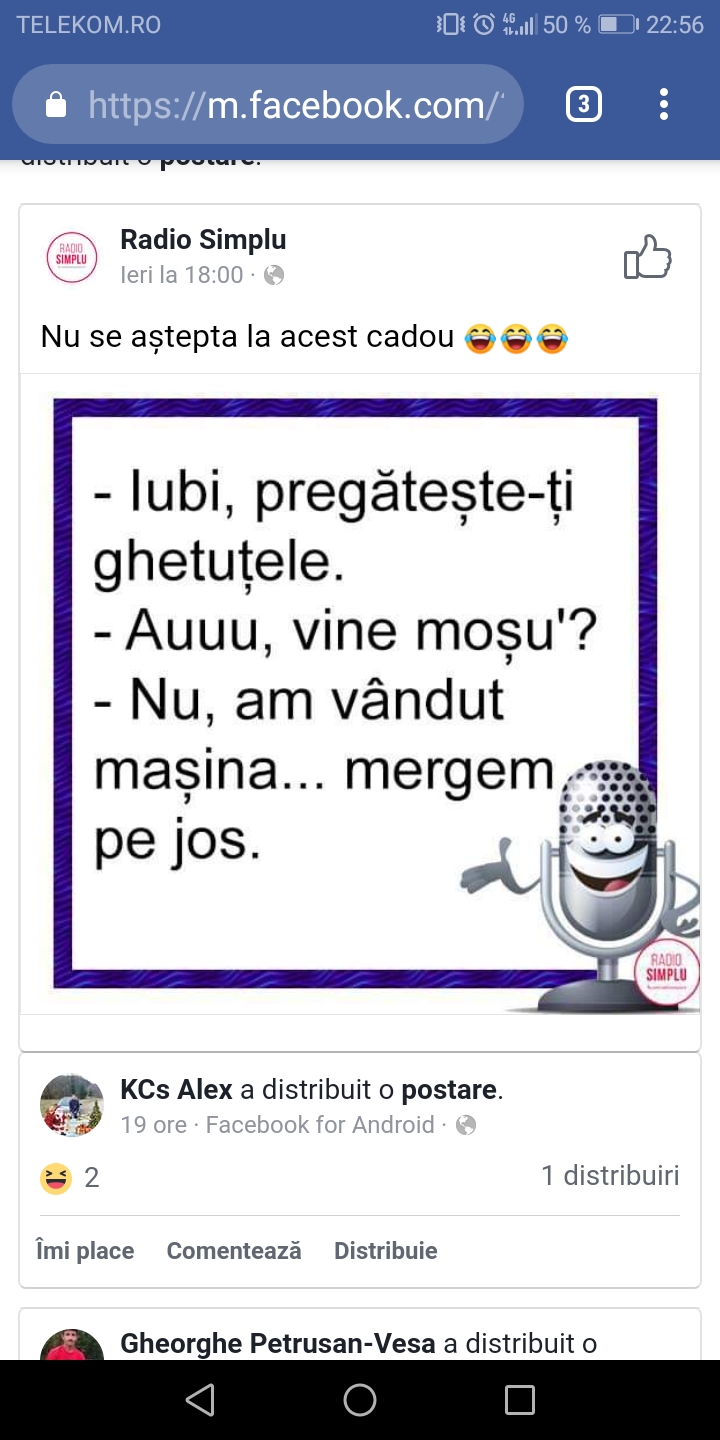Tap 'Comentează' to comment on the post
This screenshot has width=720, height=1440.
(x=234, y=1251)
